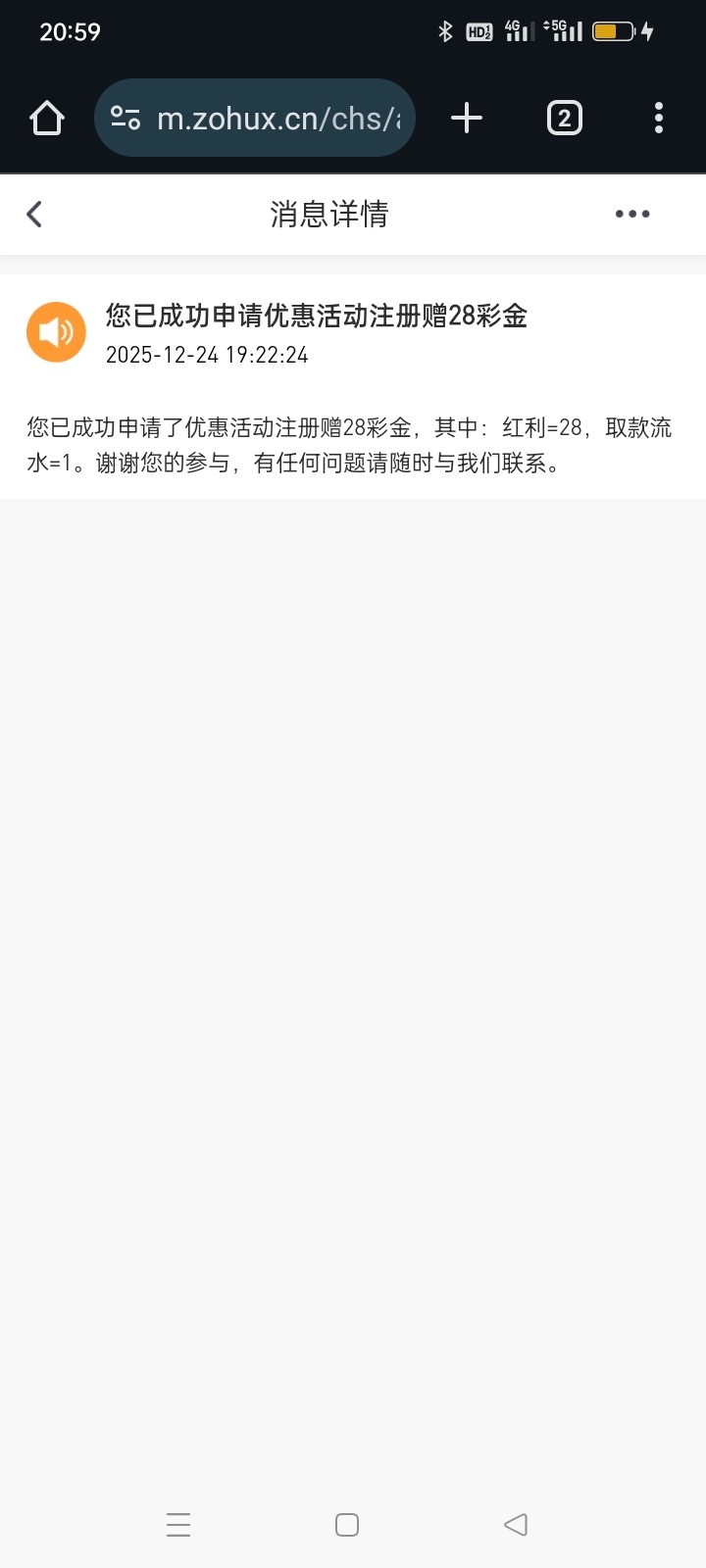The width and height of the screenshot is (706, 1568).
Task: View site info next to the URL
Action: pos(126,119)
